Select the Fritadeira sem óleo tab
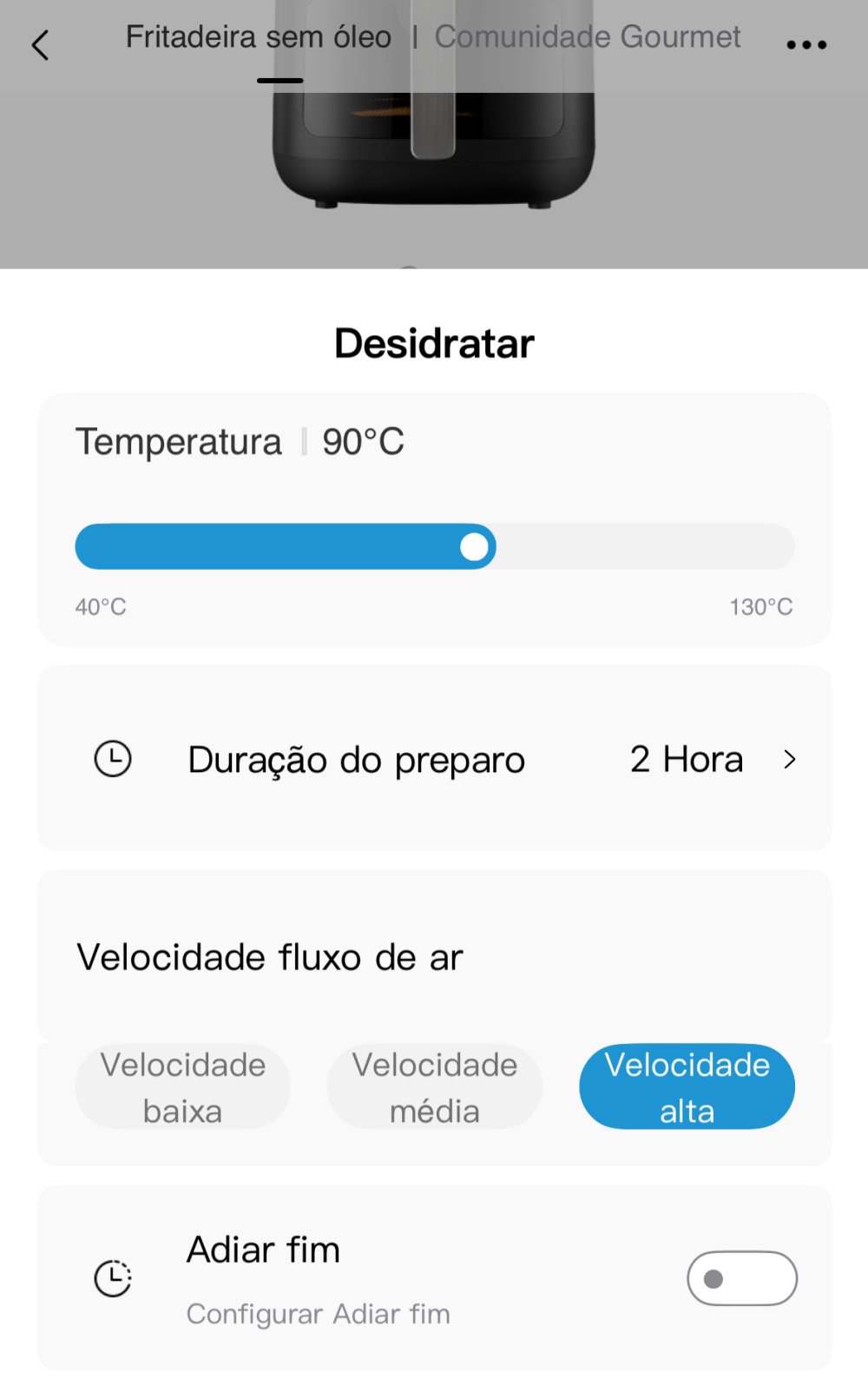 [x=259, y=37]
